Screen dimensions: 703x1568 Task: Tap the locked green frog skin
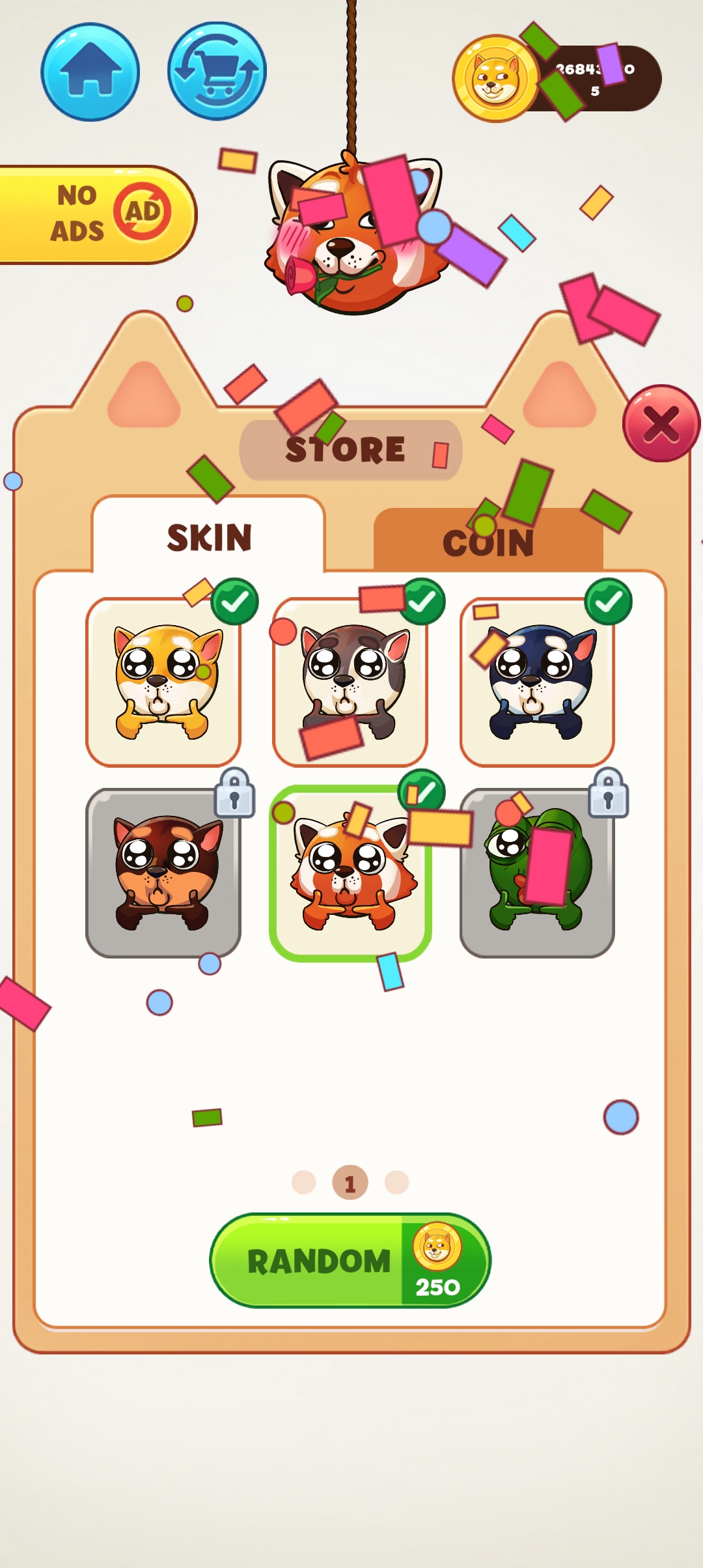coord(537,873)
